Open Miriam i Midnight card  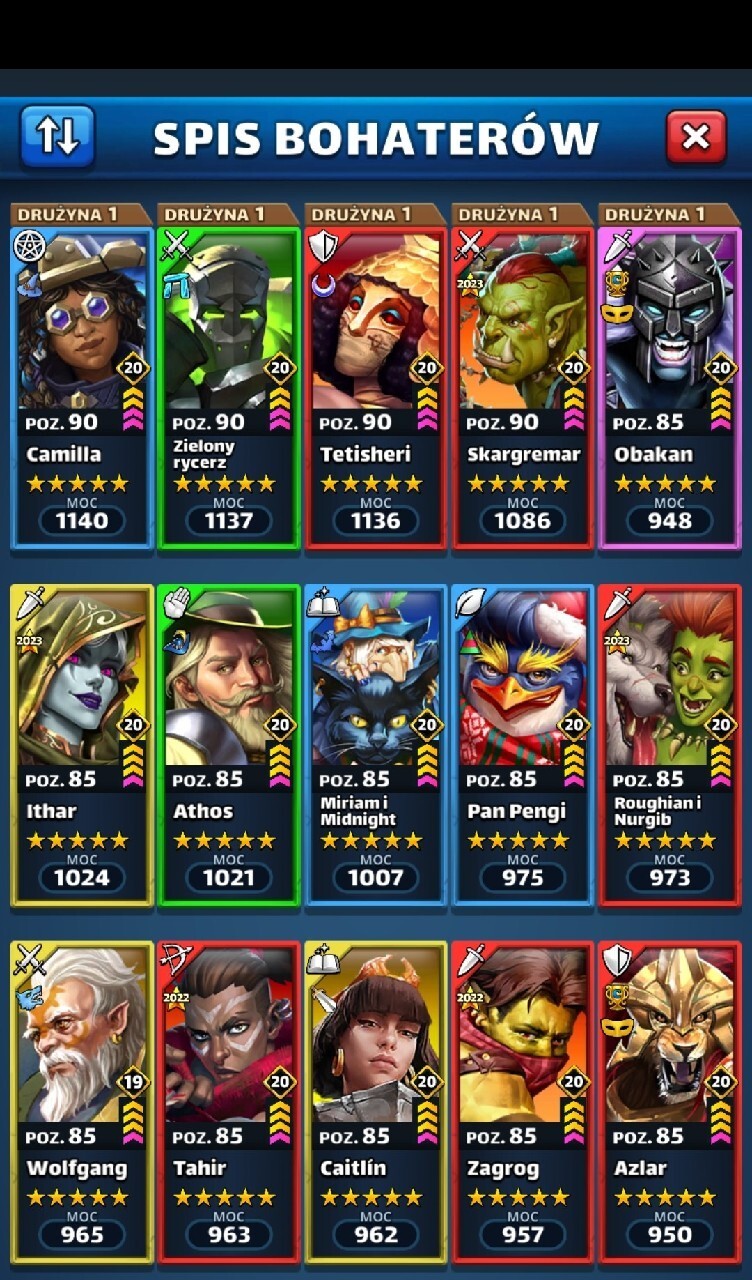click(376, 742)
